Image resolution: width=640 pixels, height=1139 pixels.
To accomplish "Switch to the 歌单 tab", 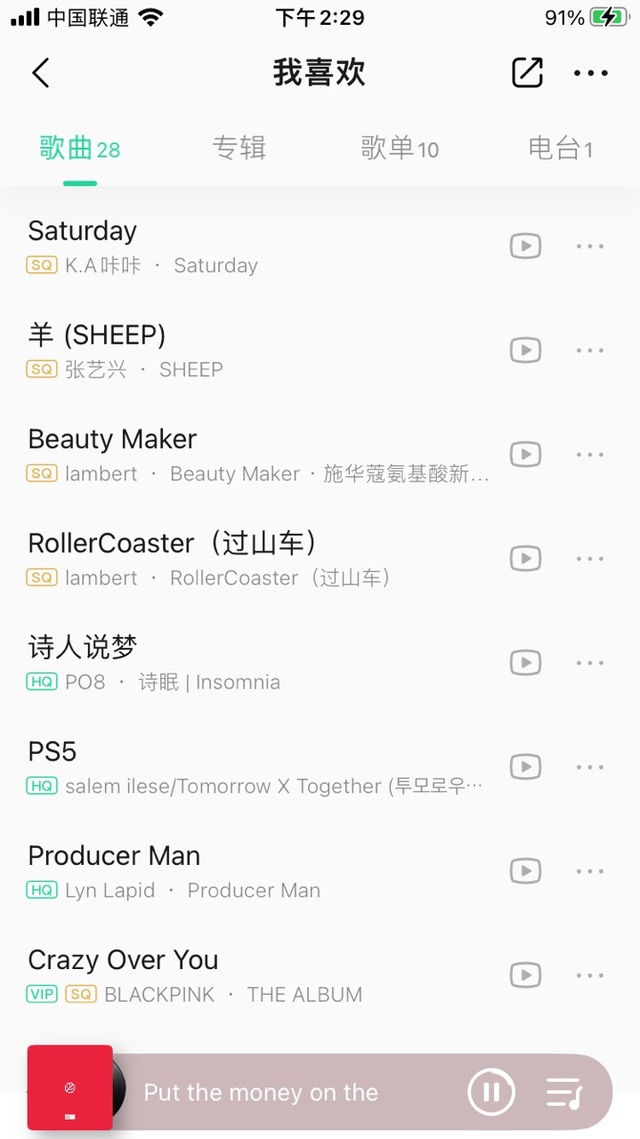I will (400, 149).
